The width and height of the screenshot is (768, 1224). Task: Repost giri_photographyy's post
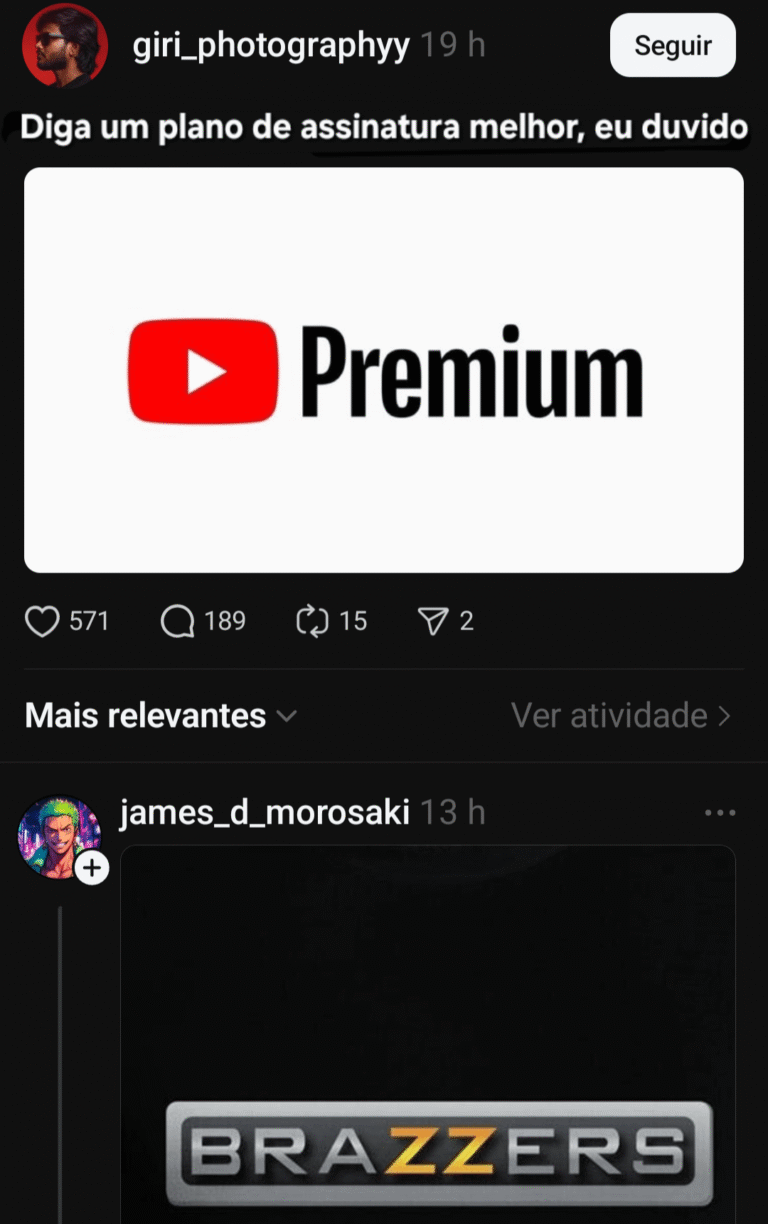[313, 622]
